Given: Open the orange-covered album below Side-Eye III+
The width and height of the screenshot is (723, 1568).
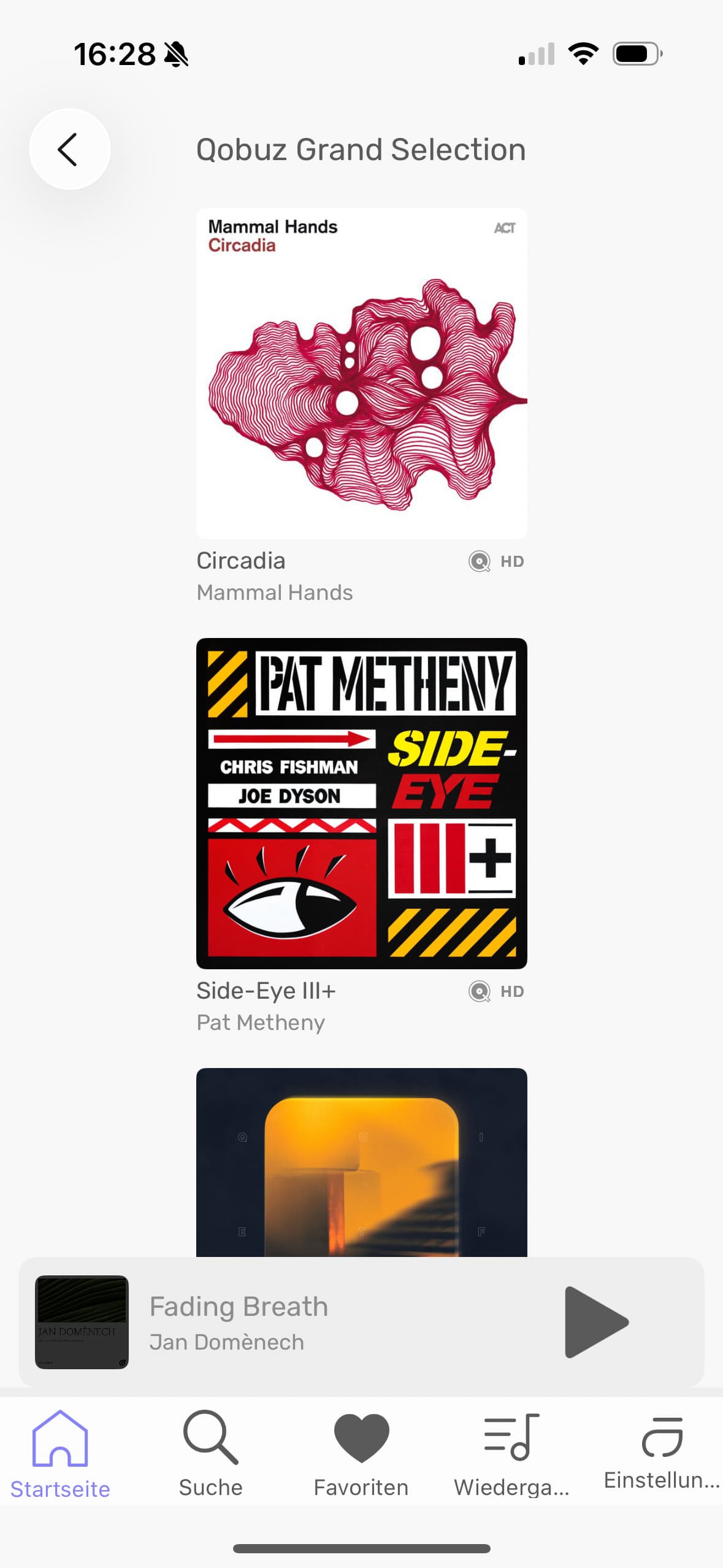Looking at the screenshot, I should pos(361,1161).
